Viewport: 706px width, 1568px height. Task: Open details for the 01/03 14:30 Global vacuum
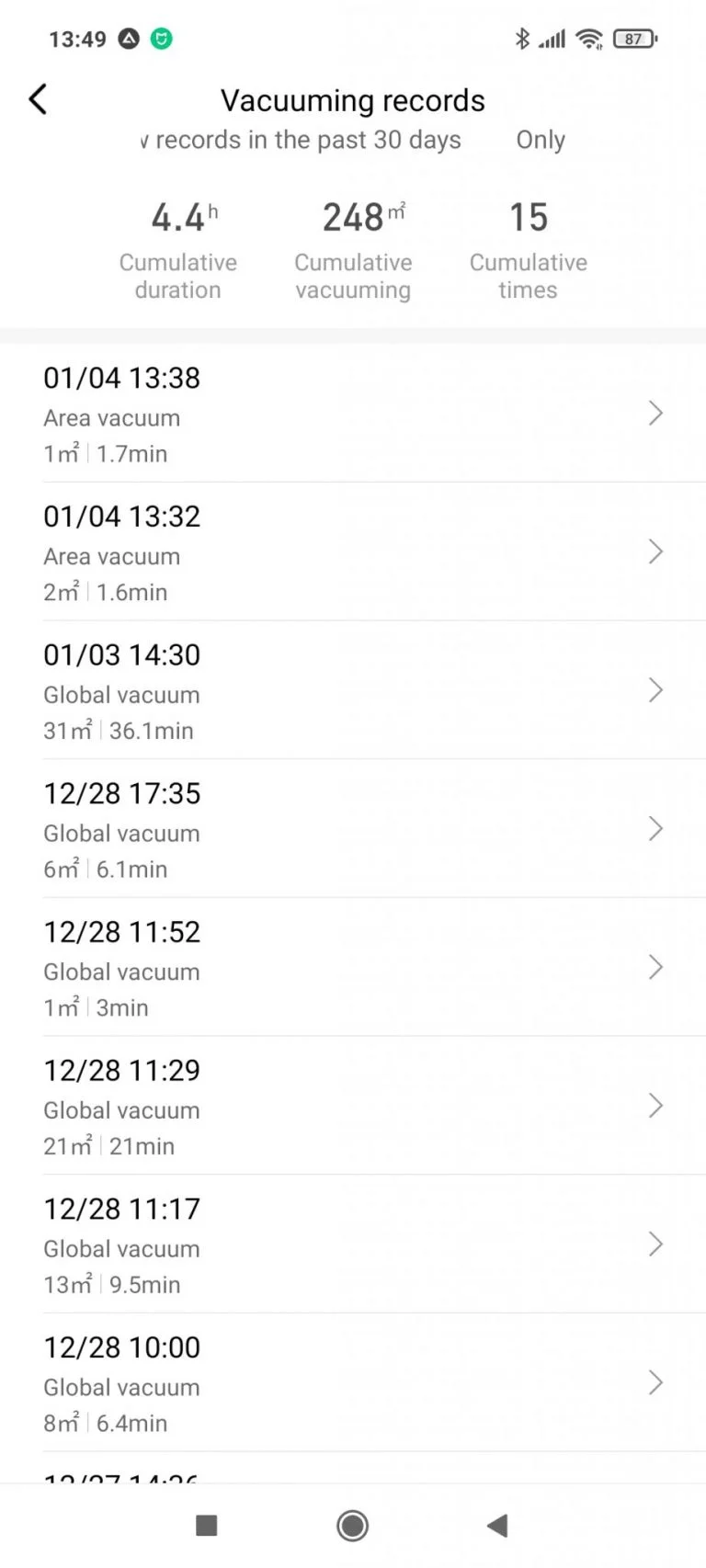pos(655,690)
